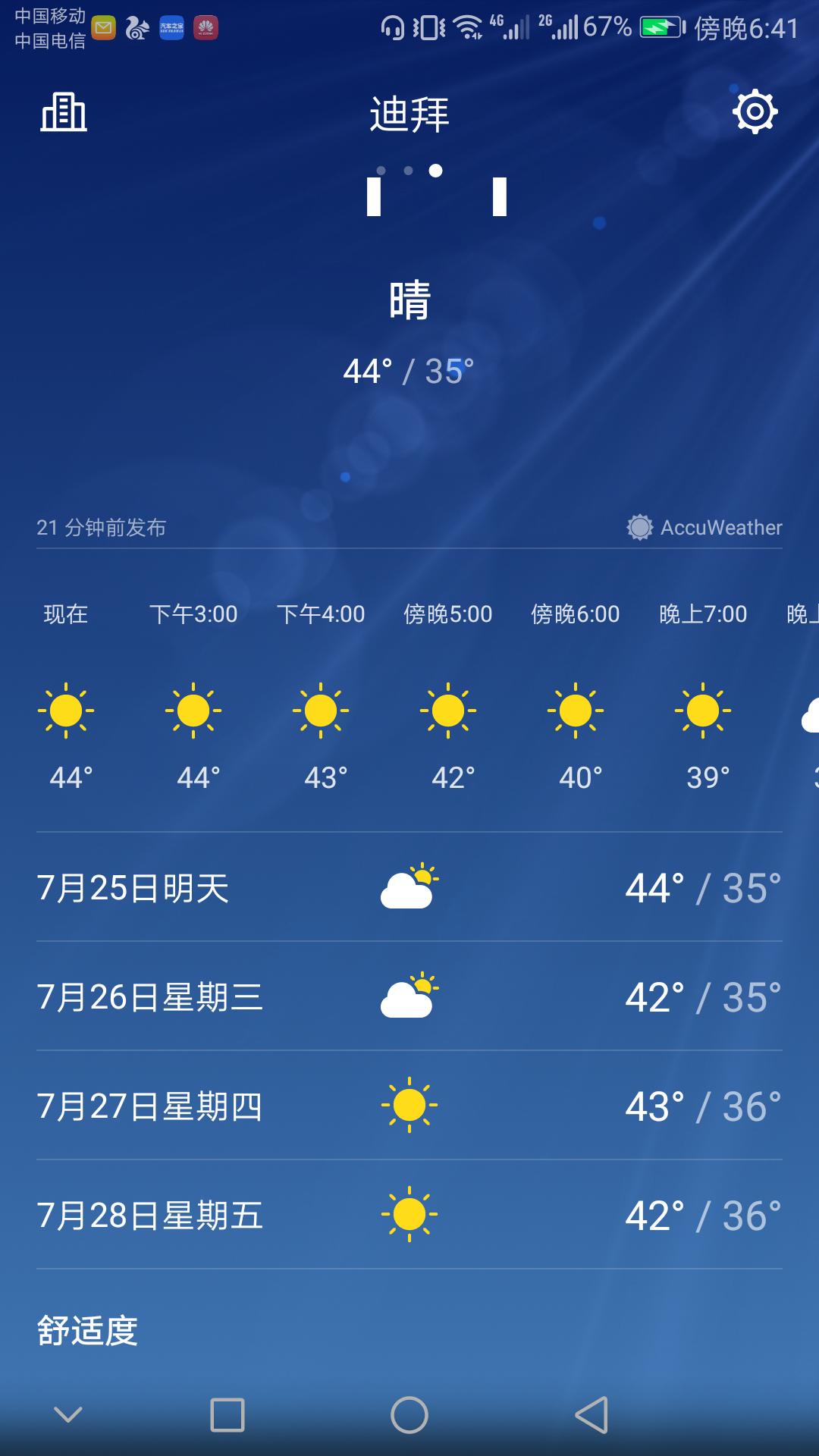Tap the sunny icon on the 7月28日星期五 row
This screenshot has width=819, height=1456.
pos(409,1215)
